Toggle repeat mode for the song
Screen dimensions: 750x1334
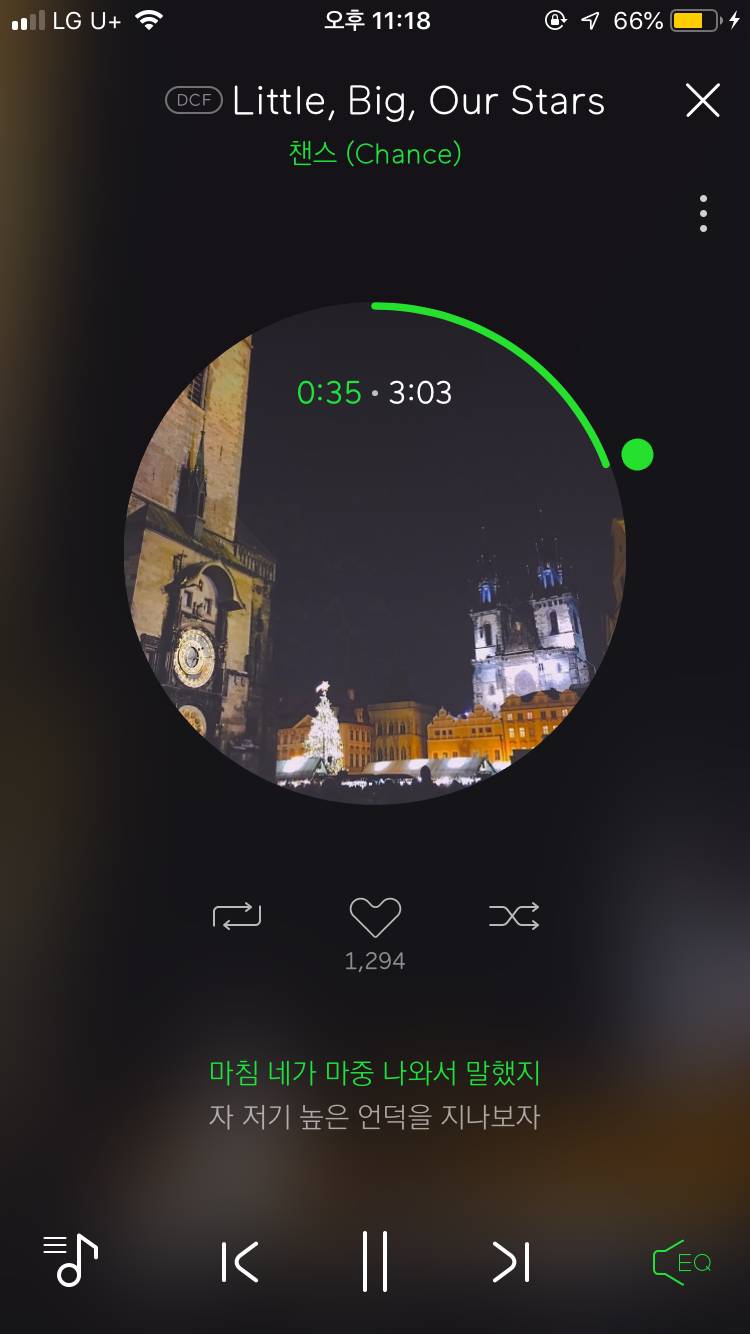[x=237, y=915]
